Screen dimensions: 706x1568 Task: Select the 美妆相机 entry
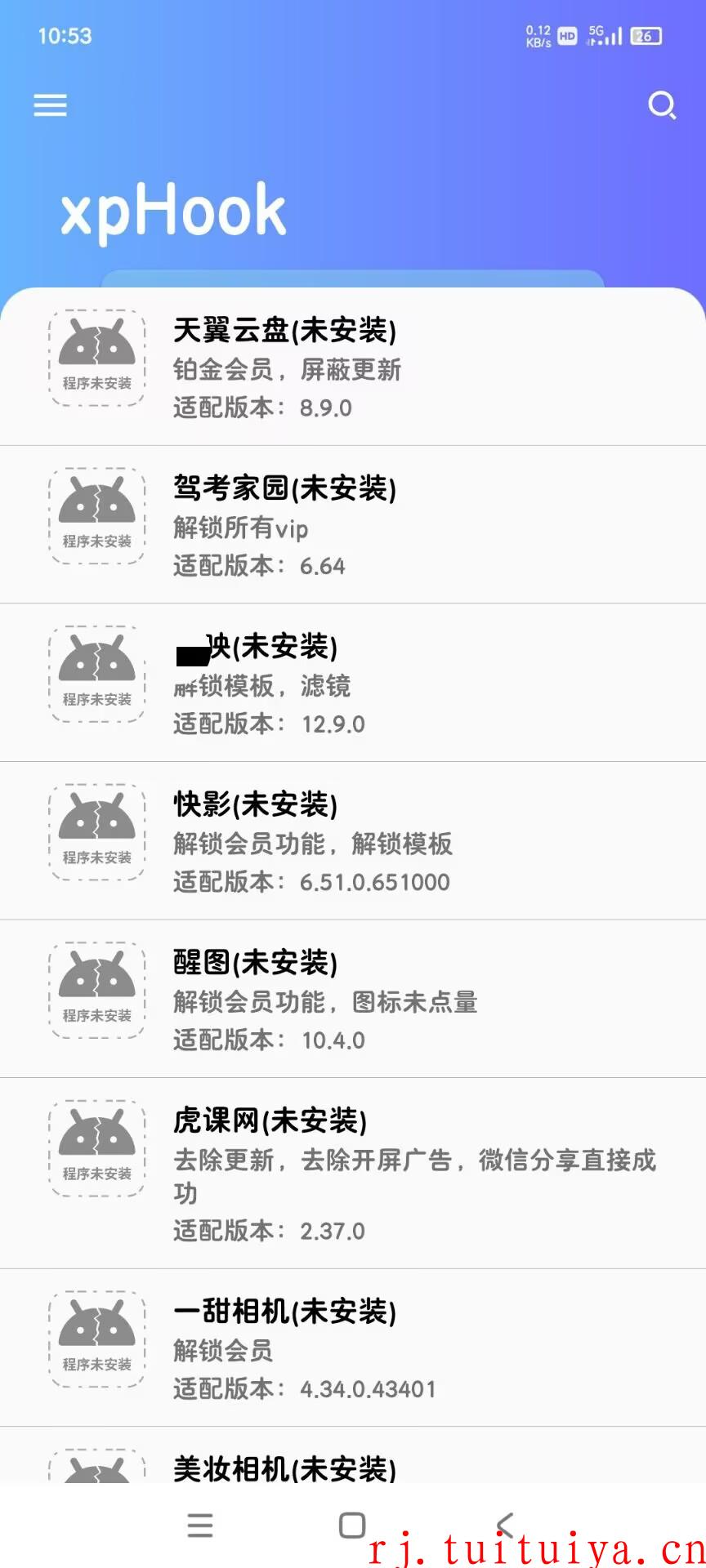[x=353, y=1456]
